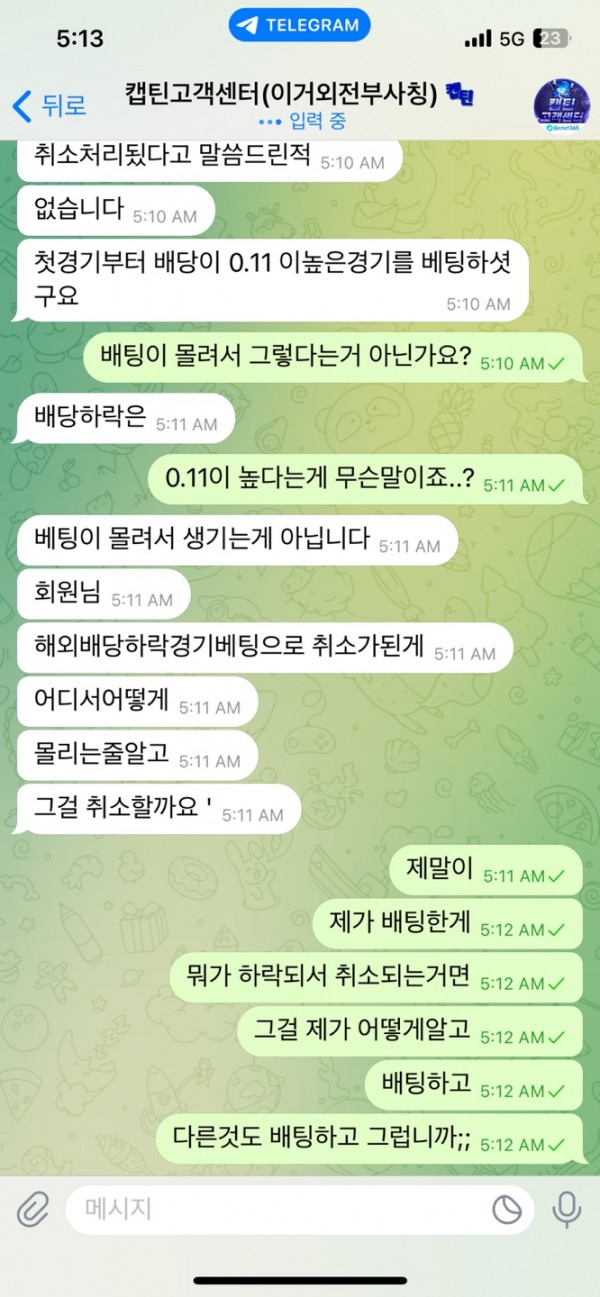The width and height of the screenshot is (600, 1297).
Task: Tap the voice message microphone
Action: point(567,1210)
